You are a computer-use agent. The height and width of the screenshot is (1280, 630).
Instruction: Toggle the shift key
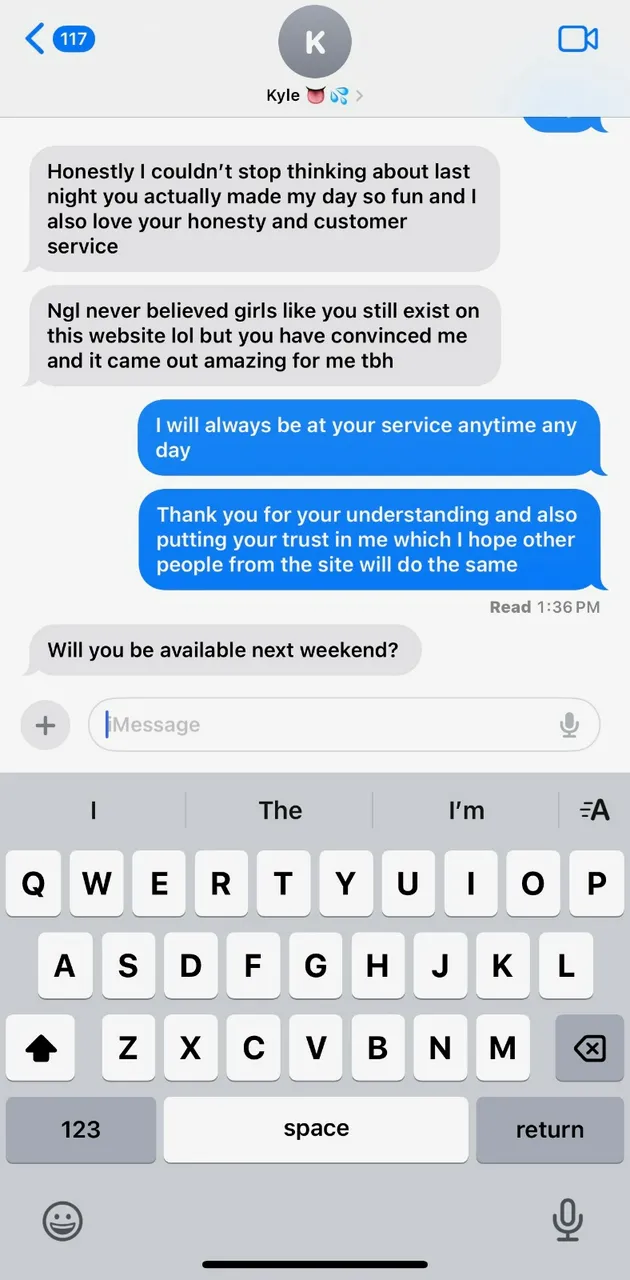[x=41, y=1047]
